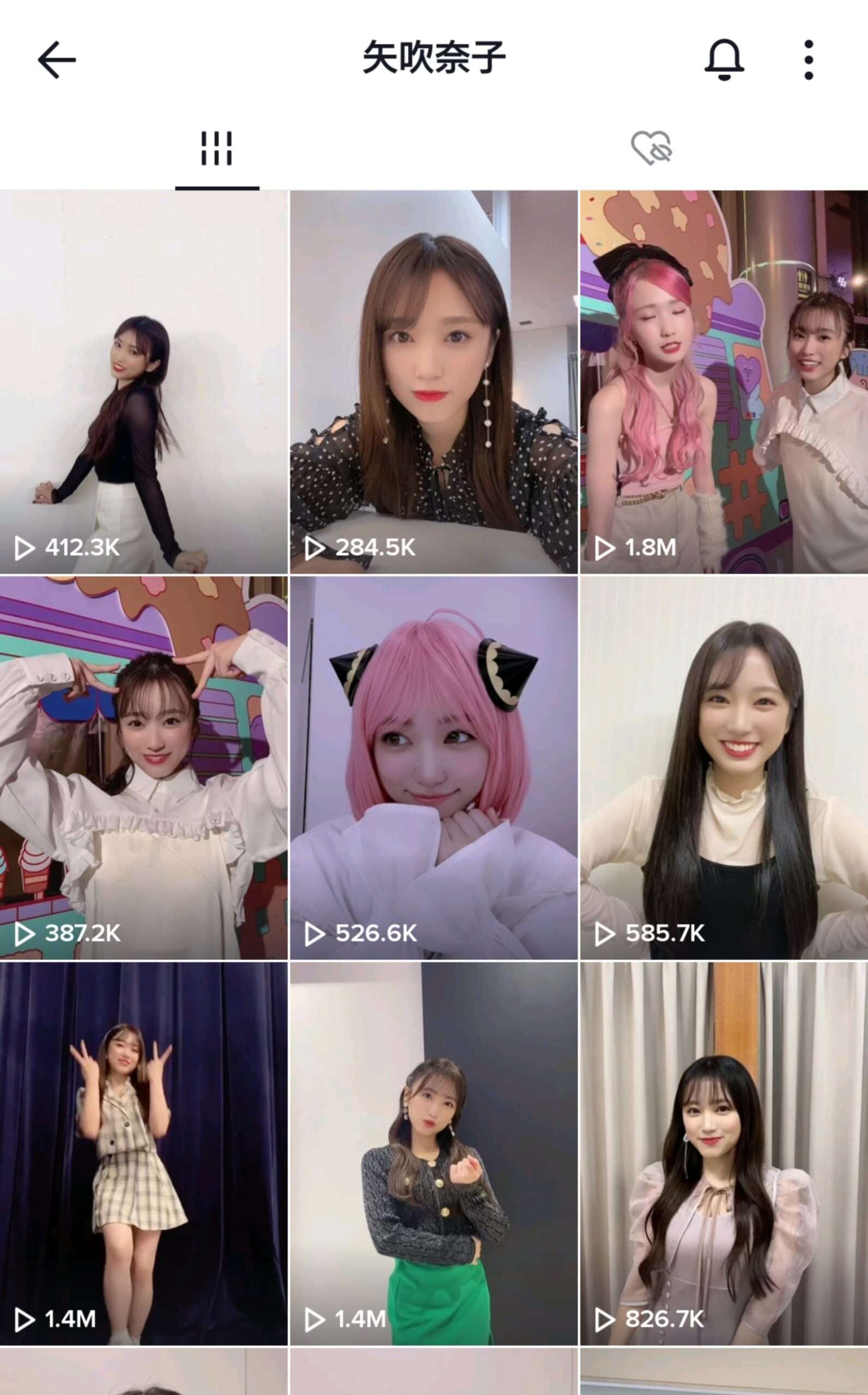Screen dimensions: 868x1395
Task: Go back using the arrow
Action: coord(57,60)
